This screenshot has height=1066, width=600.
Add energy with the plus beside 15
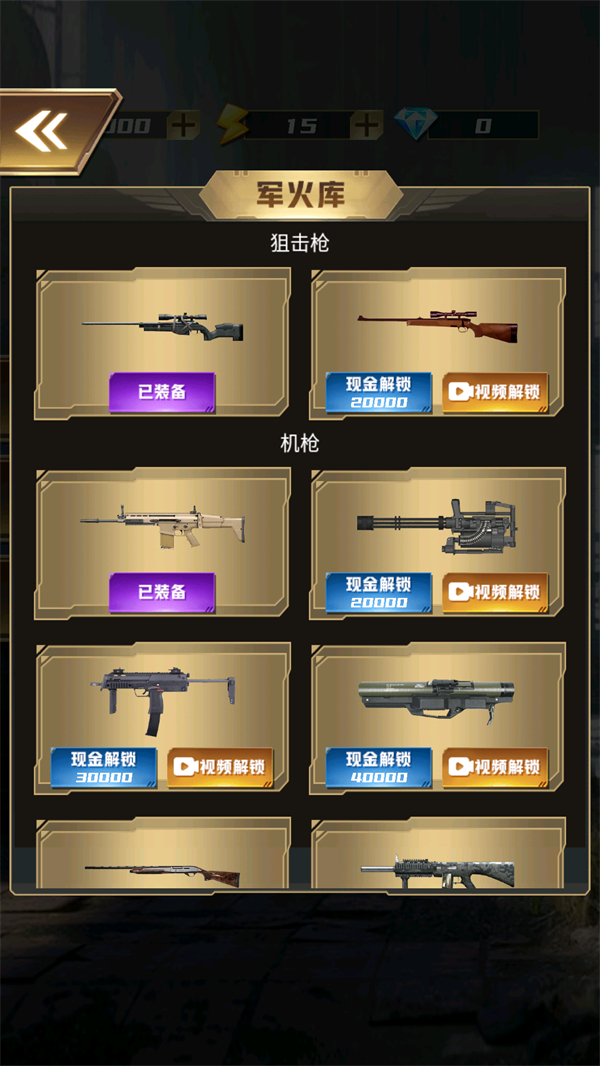pyautogui.click(x=368, y=125)
